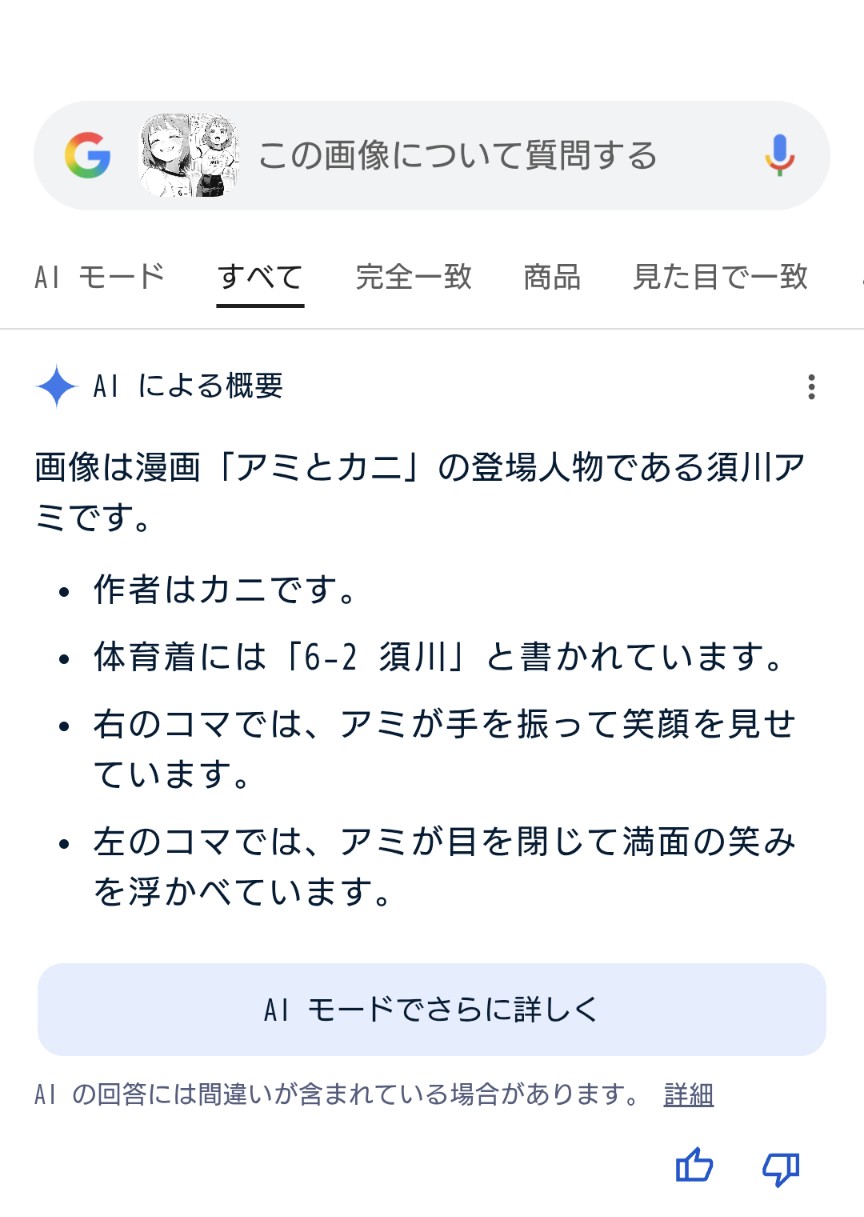Tap the AI モードでさらに詳しく button
The width and height of the screenshot is (864, 1217).
point(432,1009)
